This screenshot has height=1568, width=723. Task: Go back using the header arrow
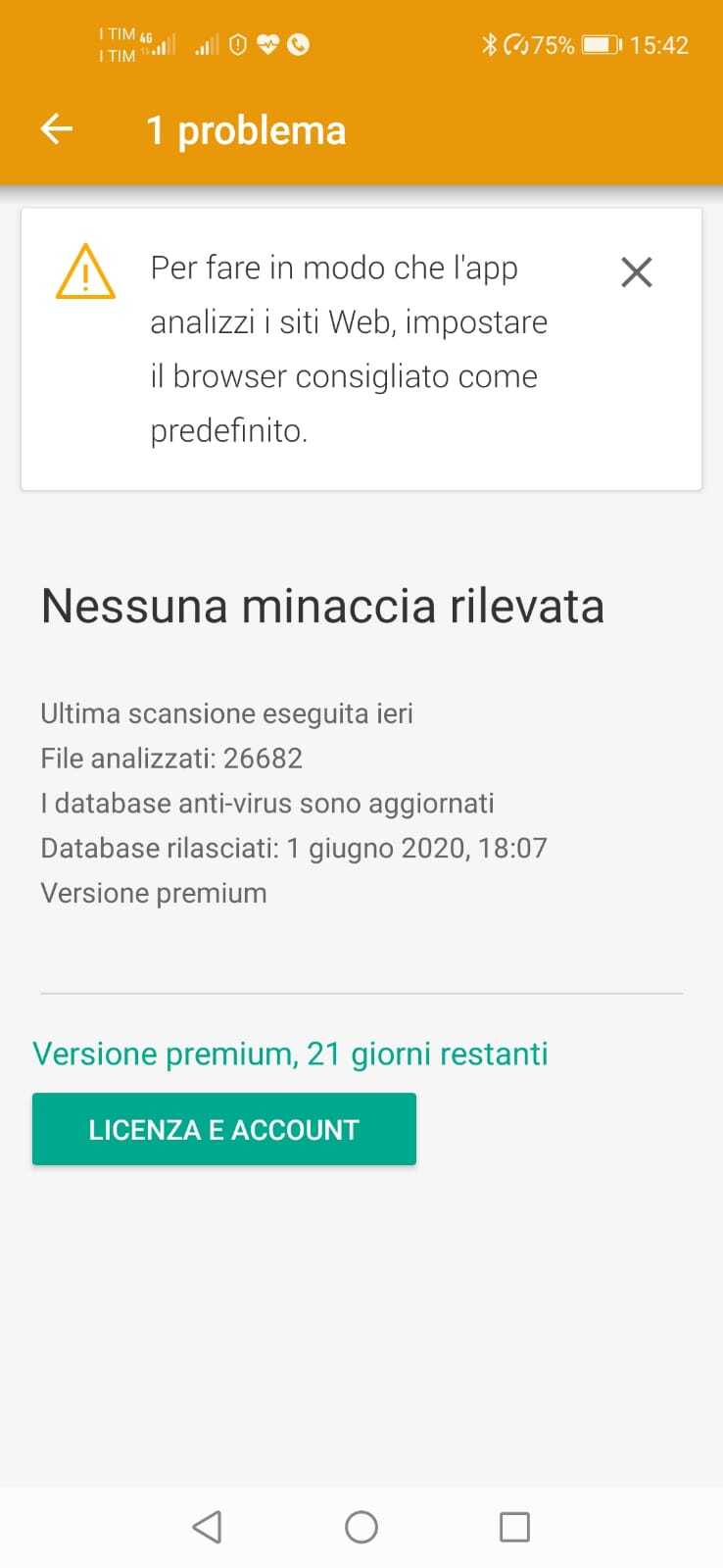(57, 129)
